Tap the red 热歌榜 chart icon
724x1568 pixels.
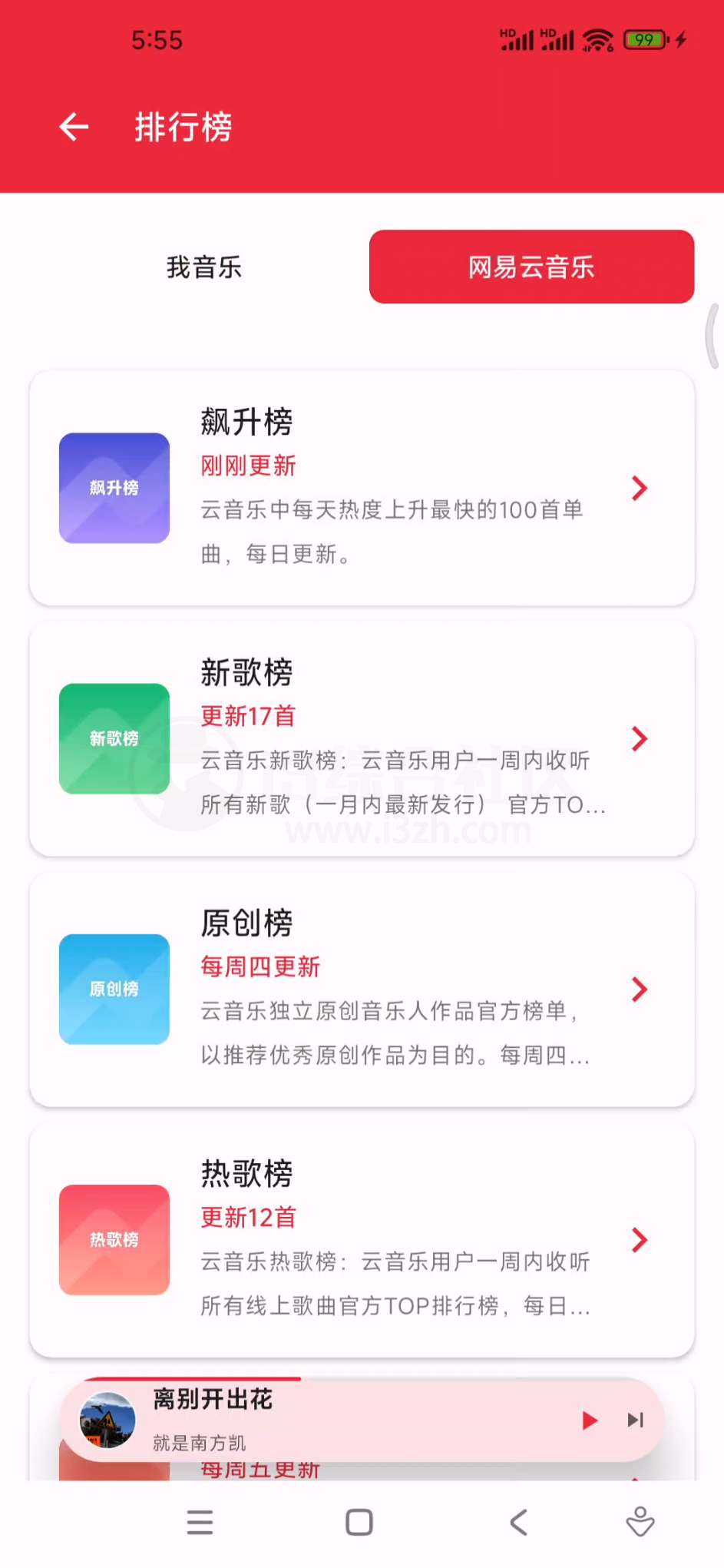click(x=114, y=1240)
